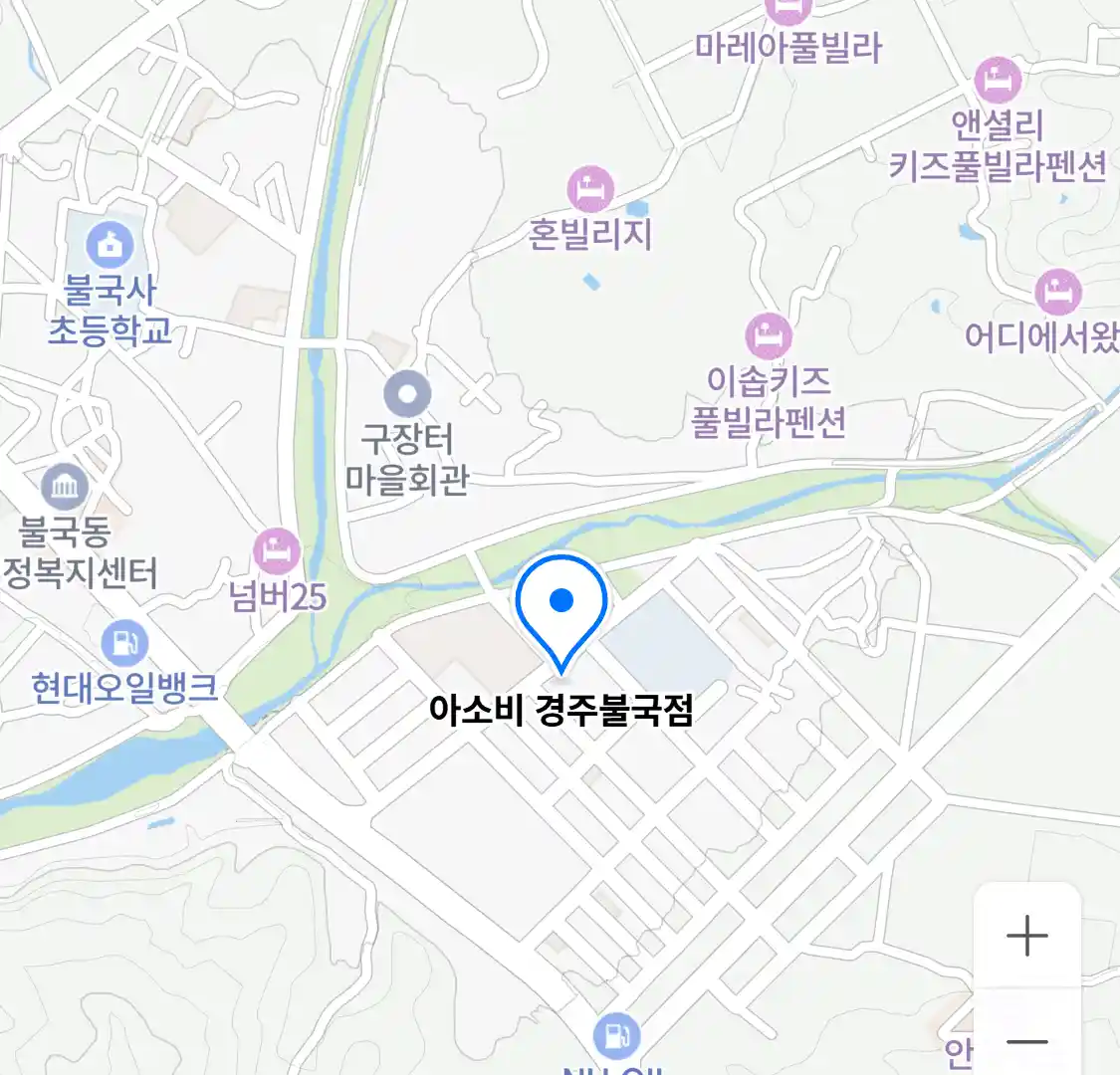Zoom out with the minus button

click(1026, 1041)
